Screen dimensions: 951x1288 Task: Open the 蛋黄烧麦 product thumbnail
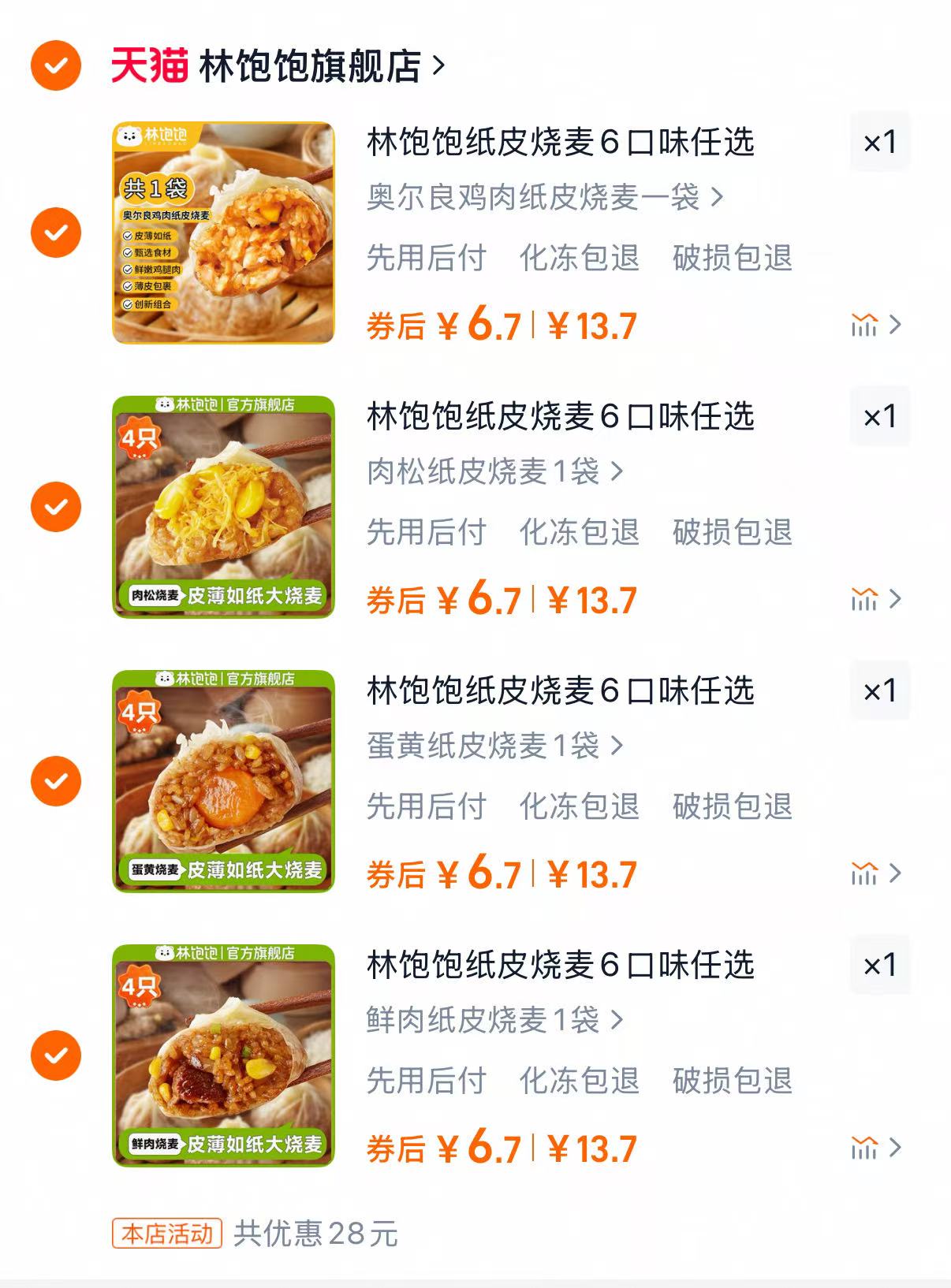click(x=223, y=781)
